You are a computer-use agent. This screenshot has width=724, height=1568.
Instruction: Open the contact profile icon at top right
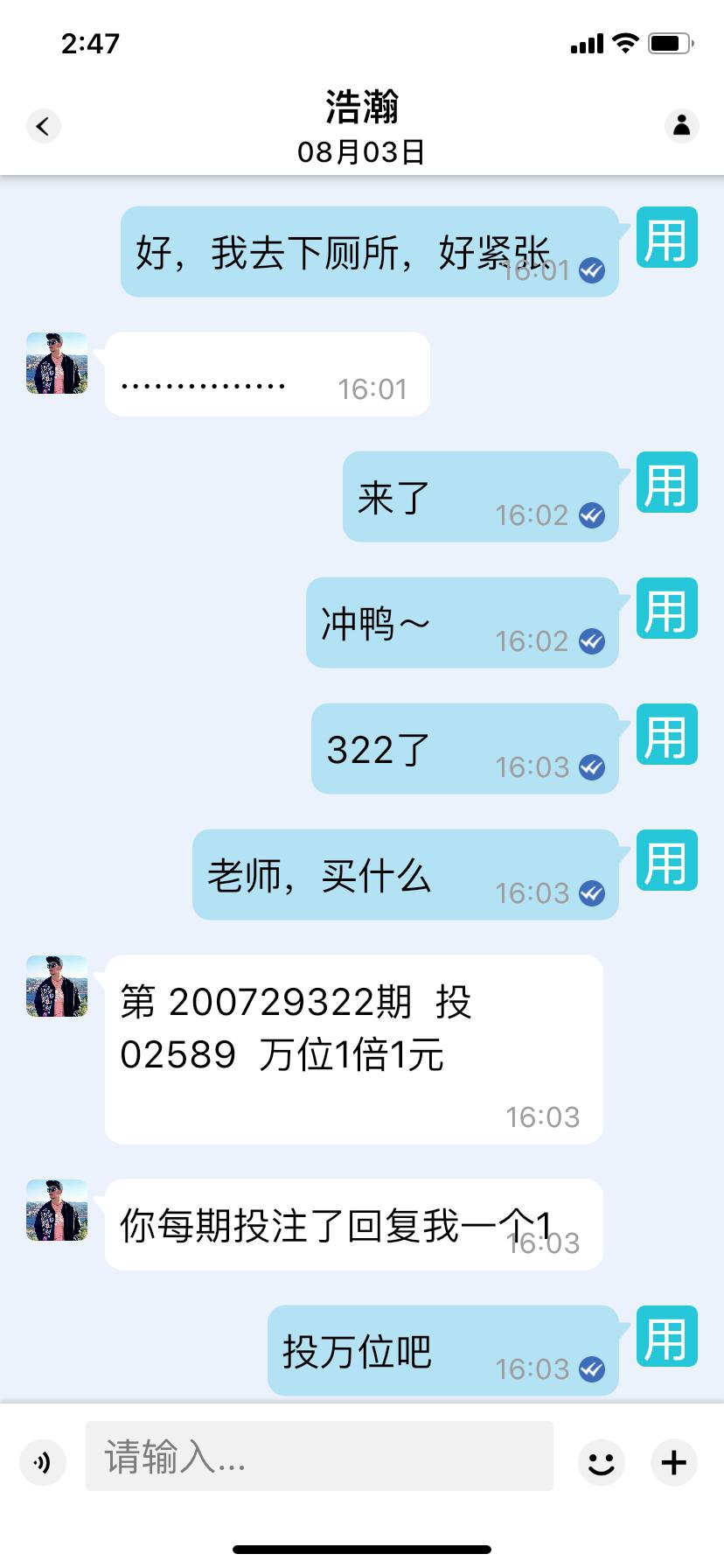pos(680,126)
